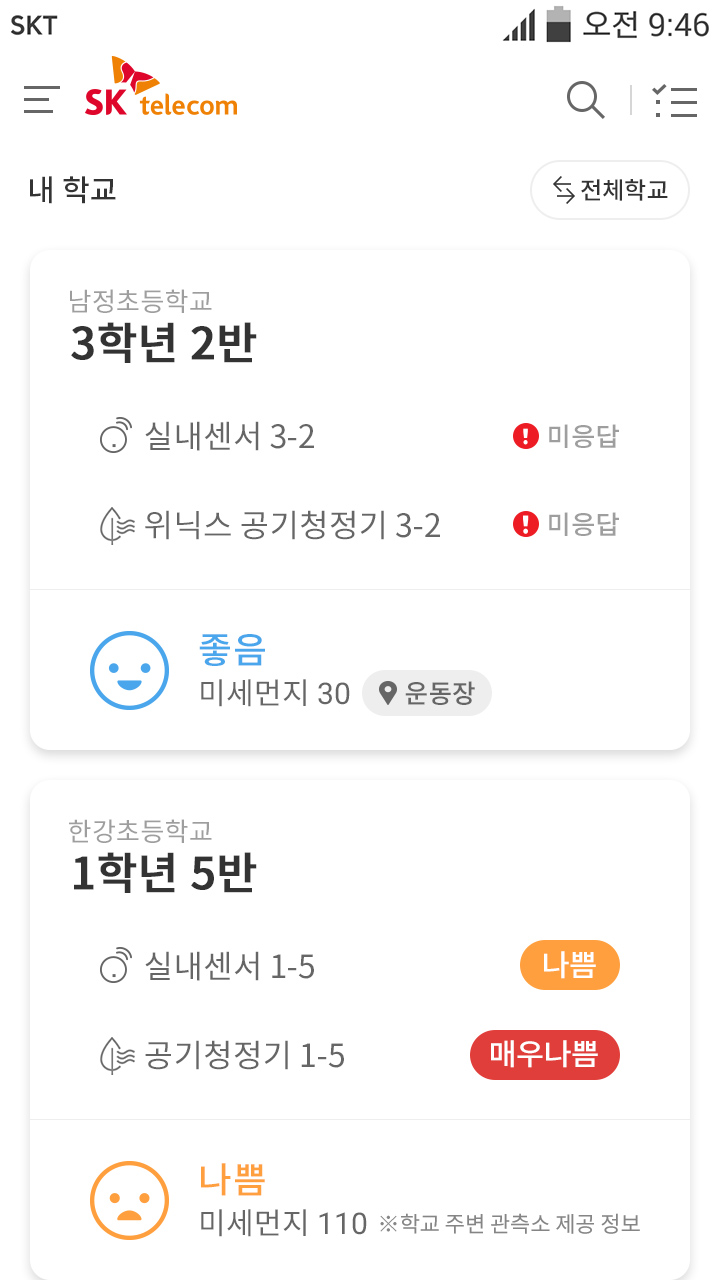
Task: Open the 한강초등학교 1학년 5반 card
Action: coord(360,1030)
